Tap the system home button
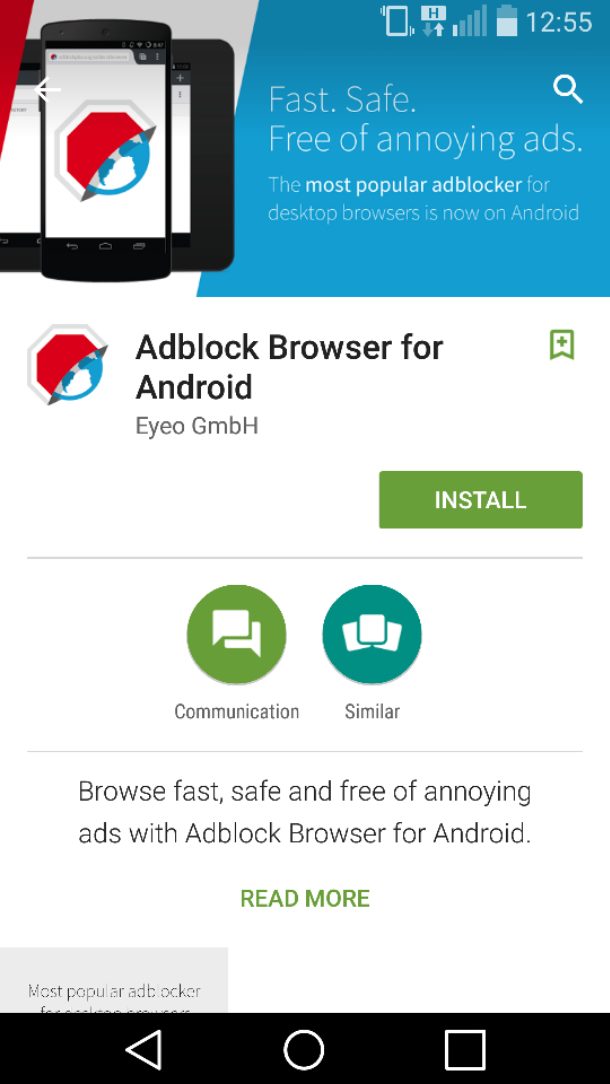This screenshot has height=1084, width=610. pos(304,1049)
